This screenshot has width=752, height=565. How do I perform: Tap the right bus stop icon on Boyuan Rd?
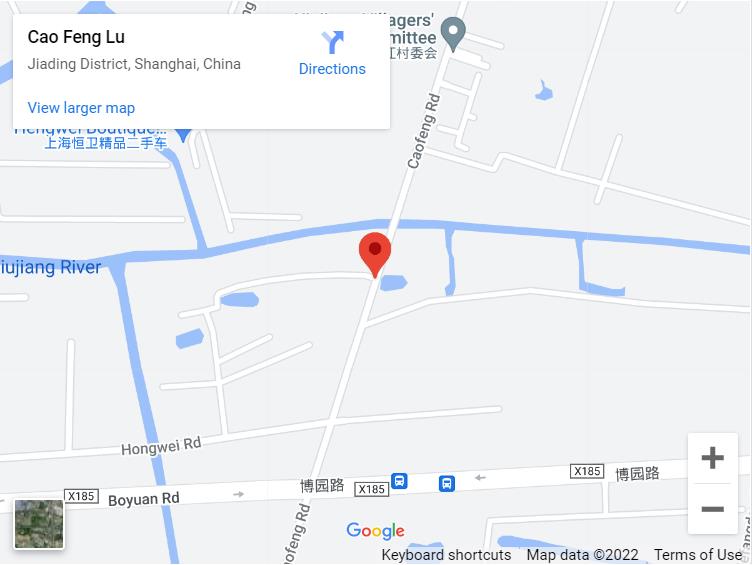pyautogui.click(x=447, y=484)
